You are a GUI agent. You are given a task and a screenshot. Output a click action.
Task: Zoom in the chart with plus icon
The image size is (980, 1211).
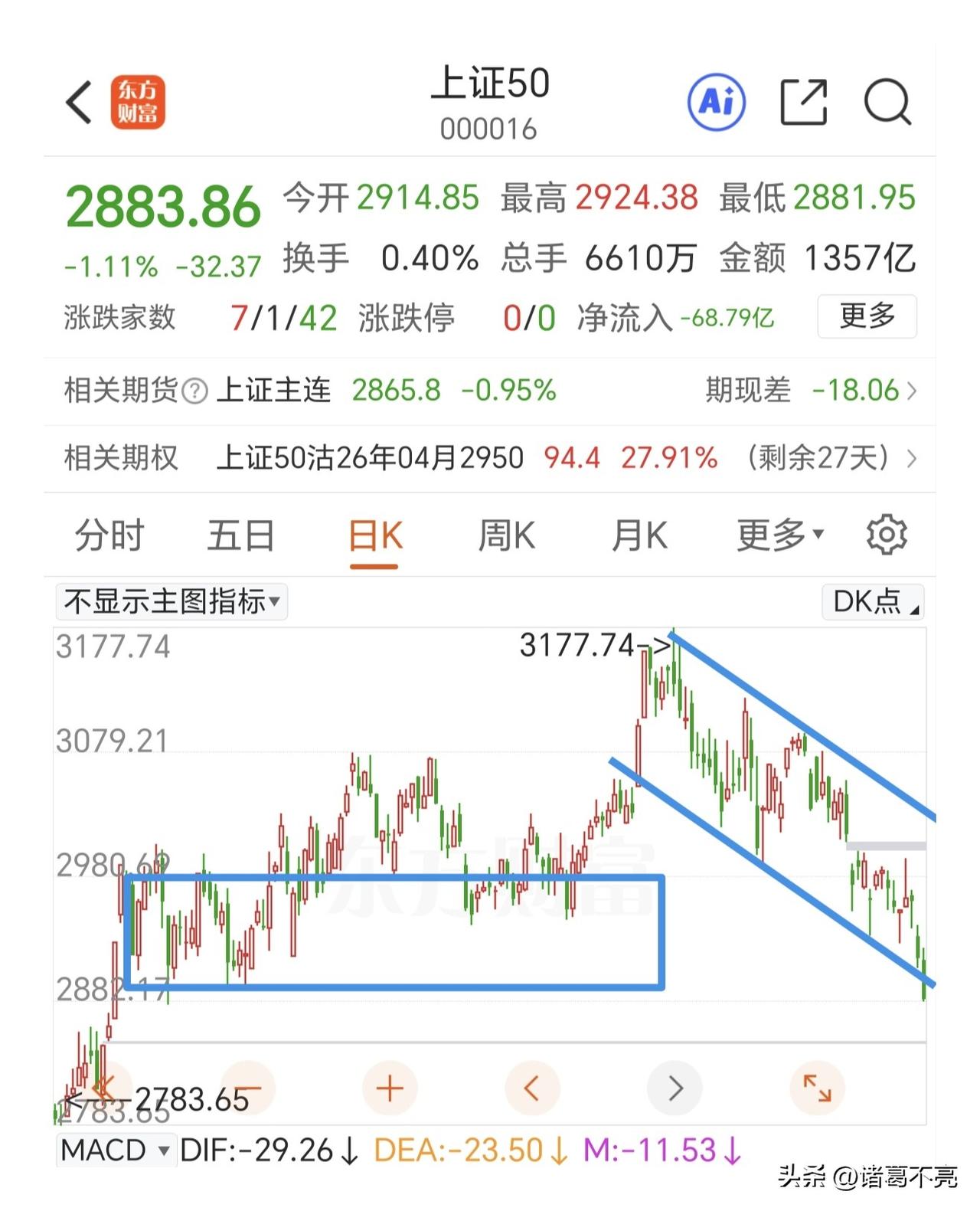[390, 1087]
